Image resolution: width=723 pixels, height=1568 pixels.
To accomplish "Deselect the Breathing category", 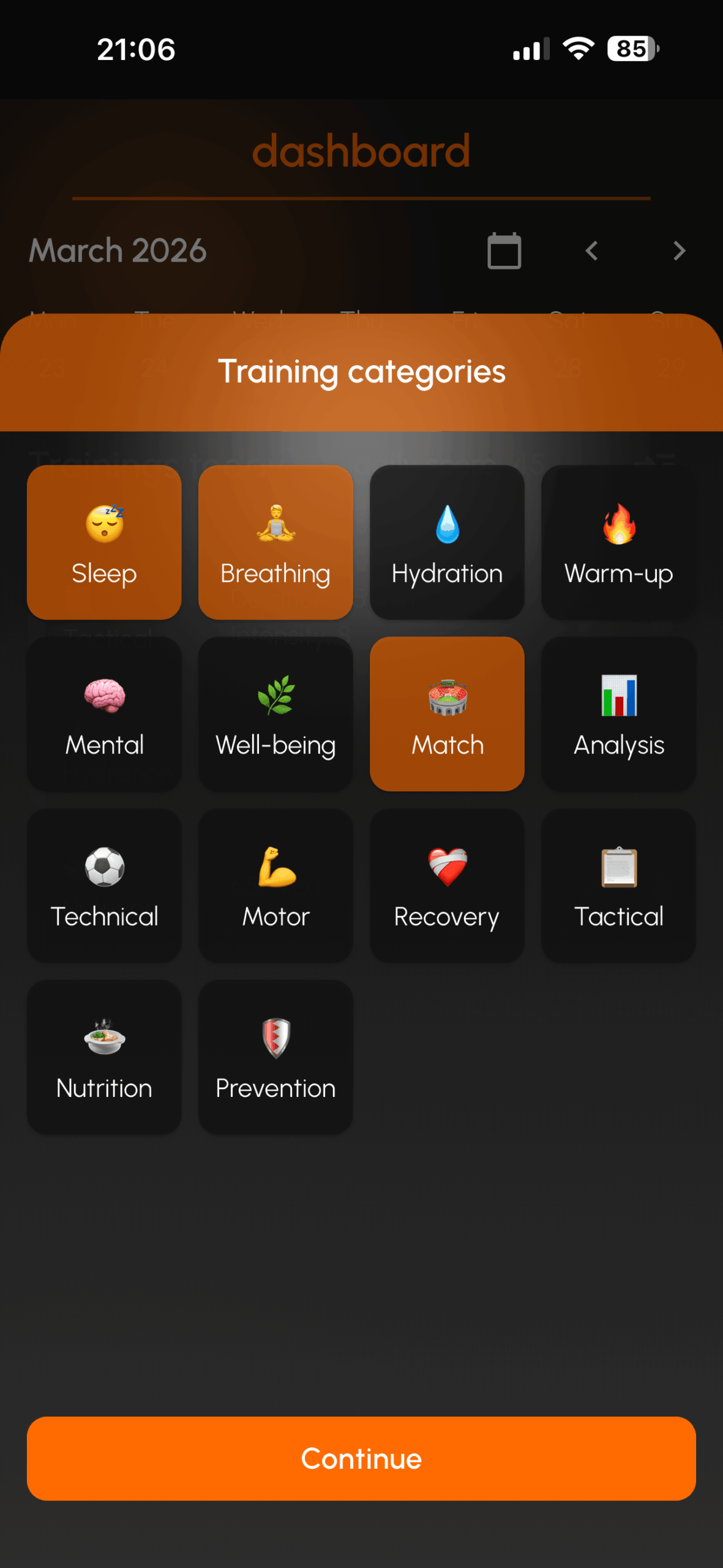I will pos(275,542).
